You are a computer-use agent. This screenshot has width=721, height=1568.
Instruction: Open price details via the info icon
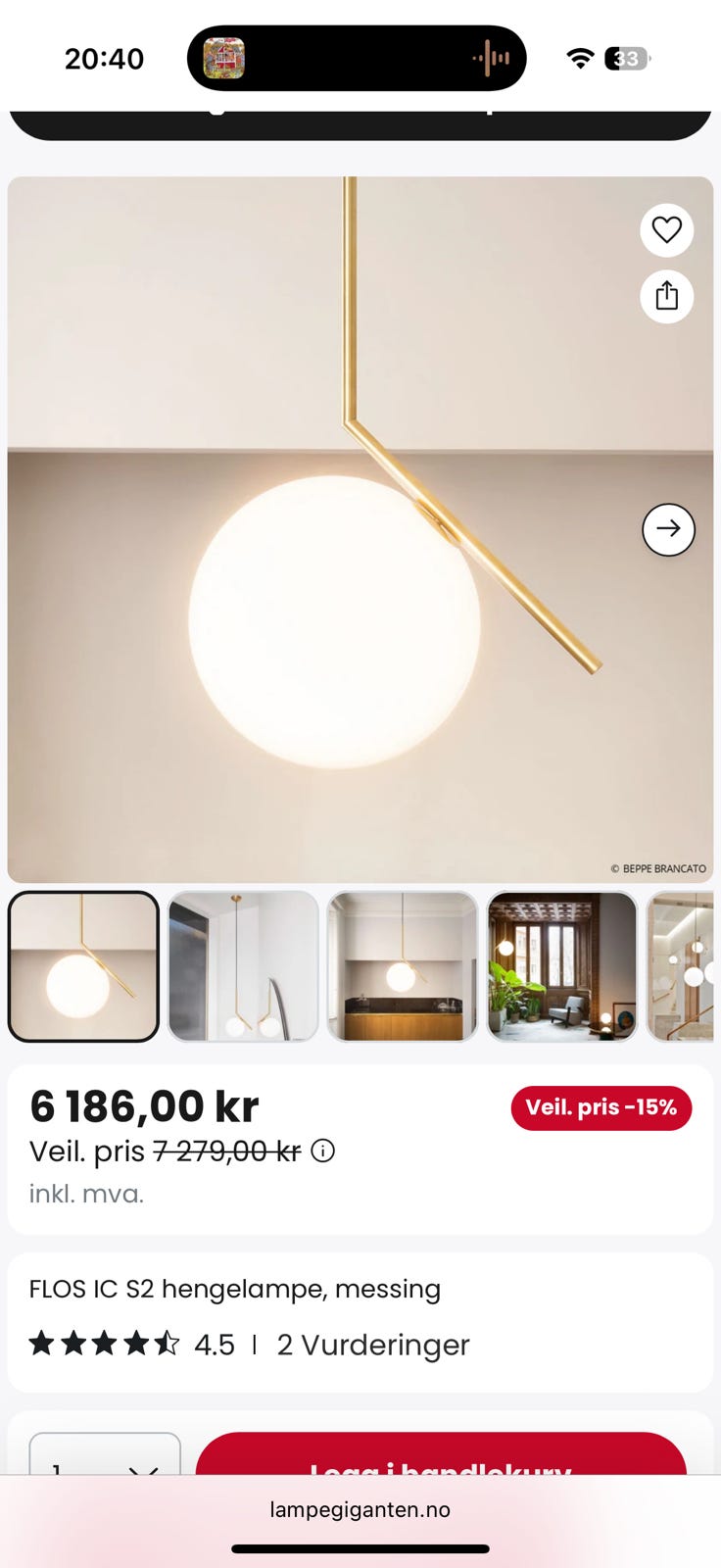pos(322,1151)
